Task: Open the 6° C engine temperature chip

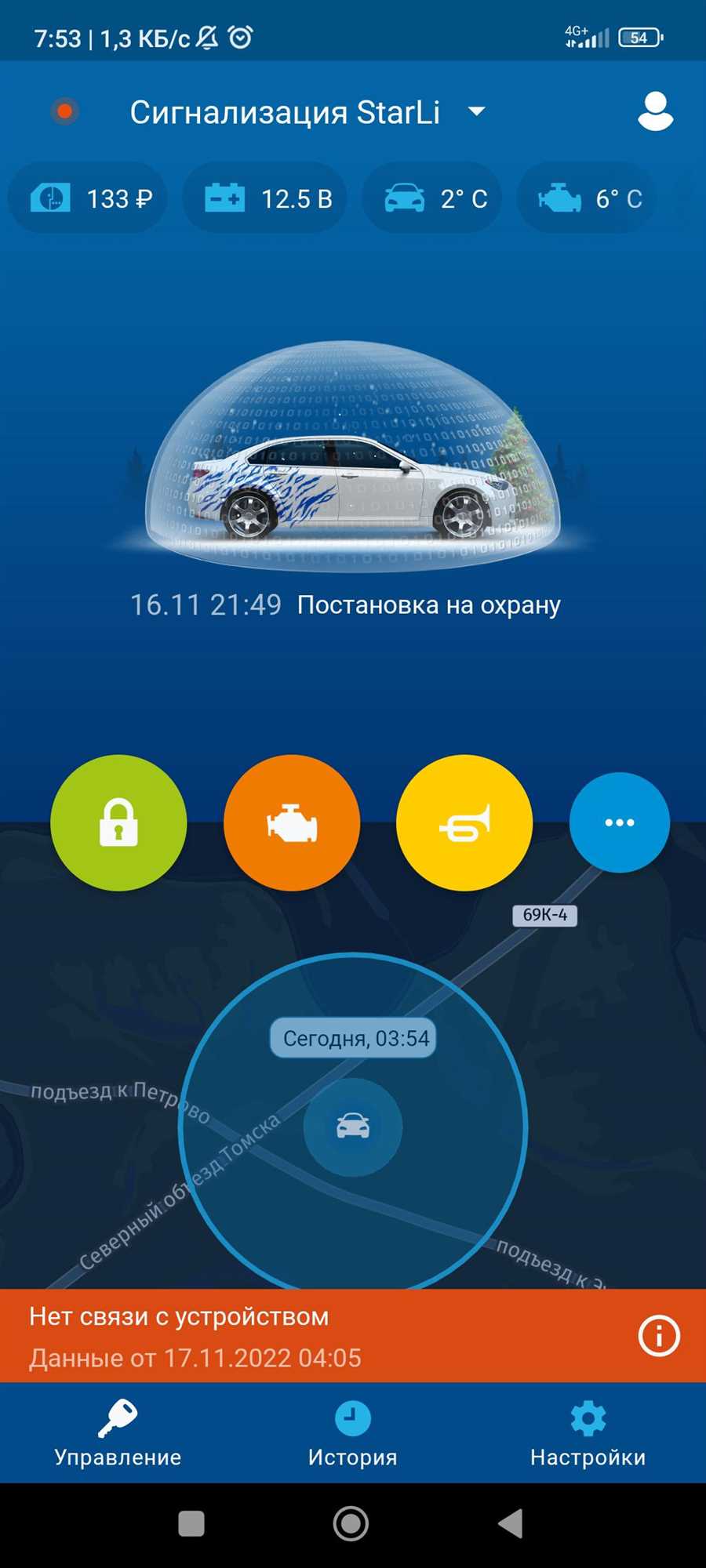Action: click(588, 198)
